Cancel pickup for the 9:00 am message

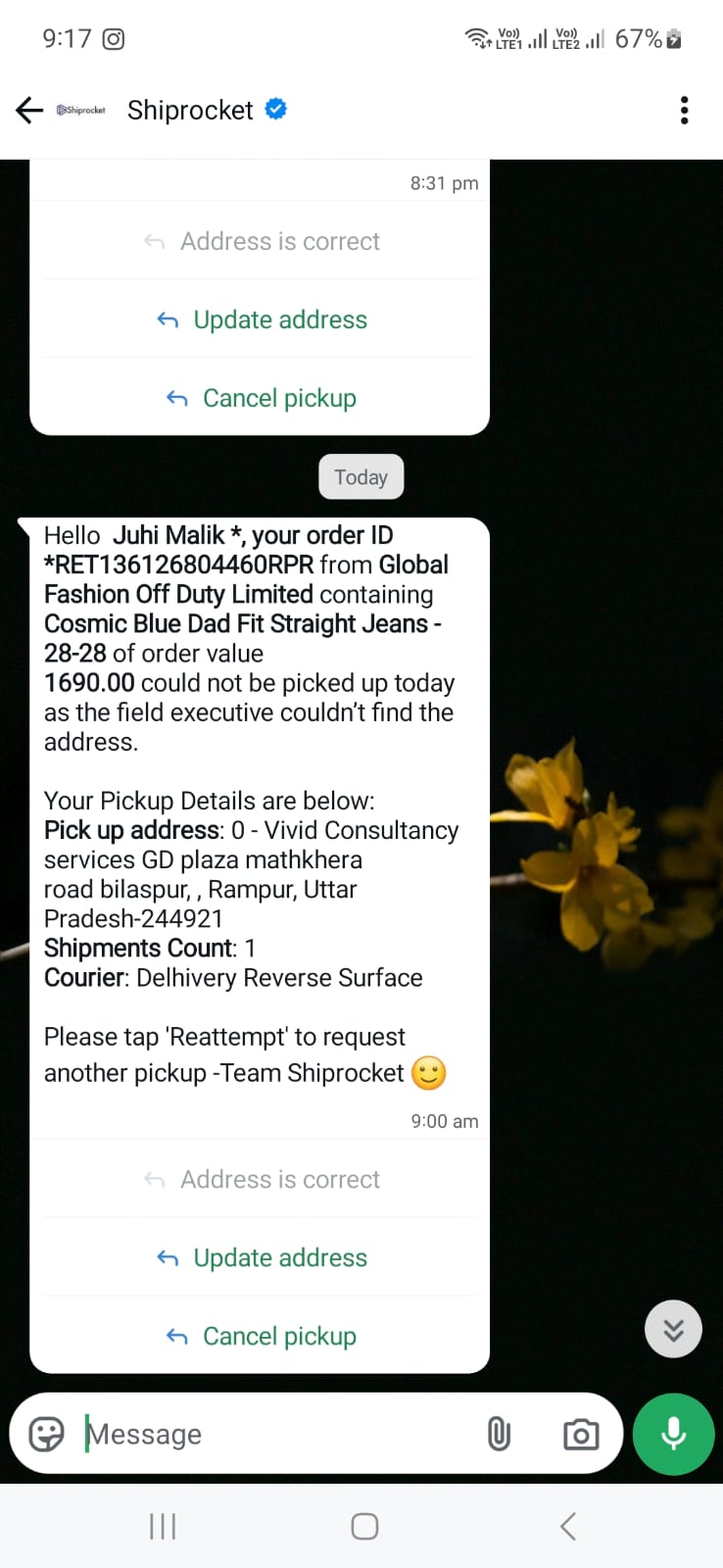[x=261, y=1336]
